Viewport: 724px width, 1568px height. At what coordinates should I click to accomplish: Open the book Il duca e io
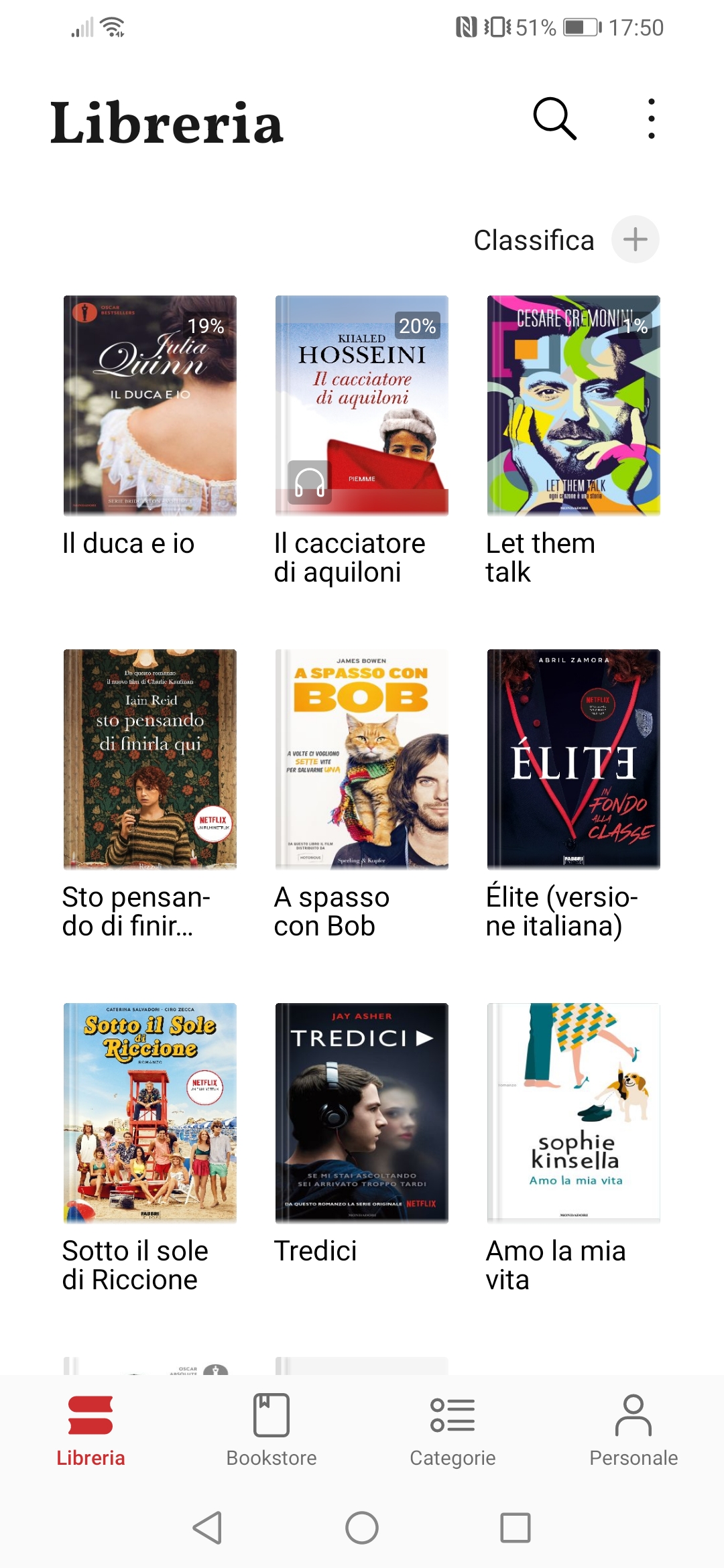tap(150, 405)
